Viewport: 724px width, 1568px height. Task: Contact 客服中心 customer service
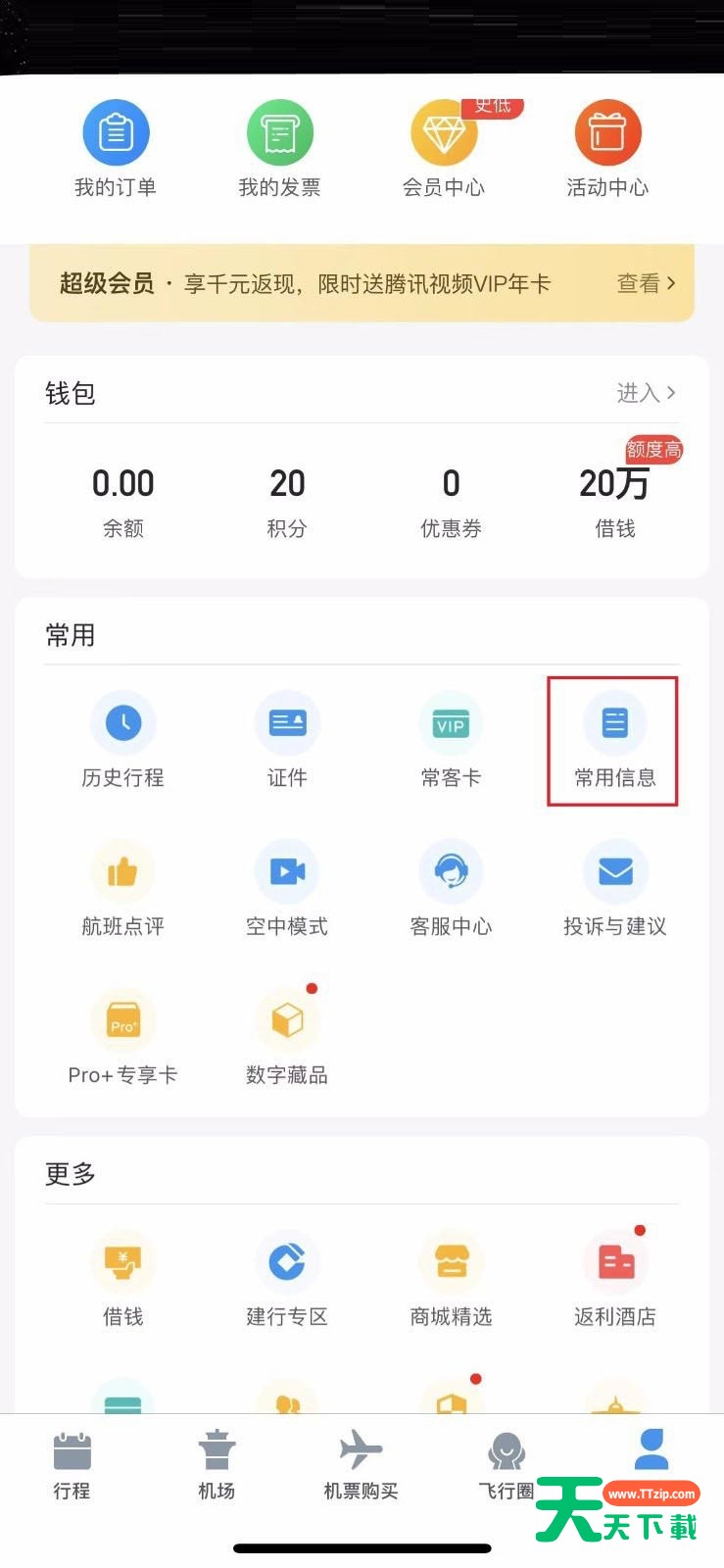pyautogui.click(x=451, y=889)
